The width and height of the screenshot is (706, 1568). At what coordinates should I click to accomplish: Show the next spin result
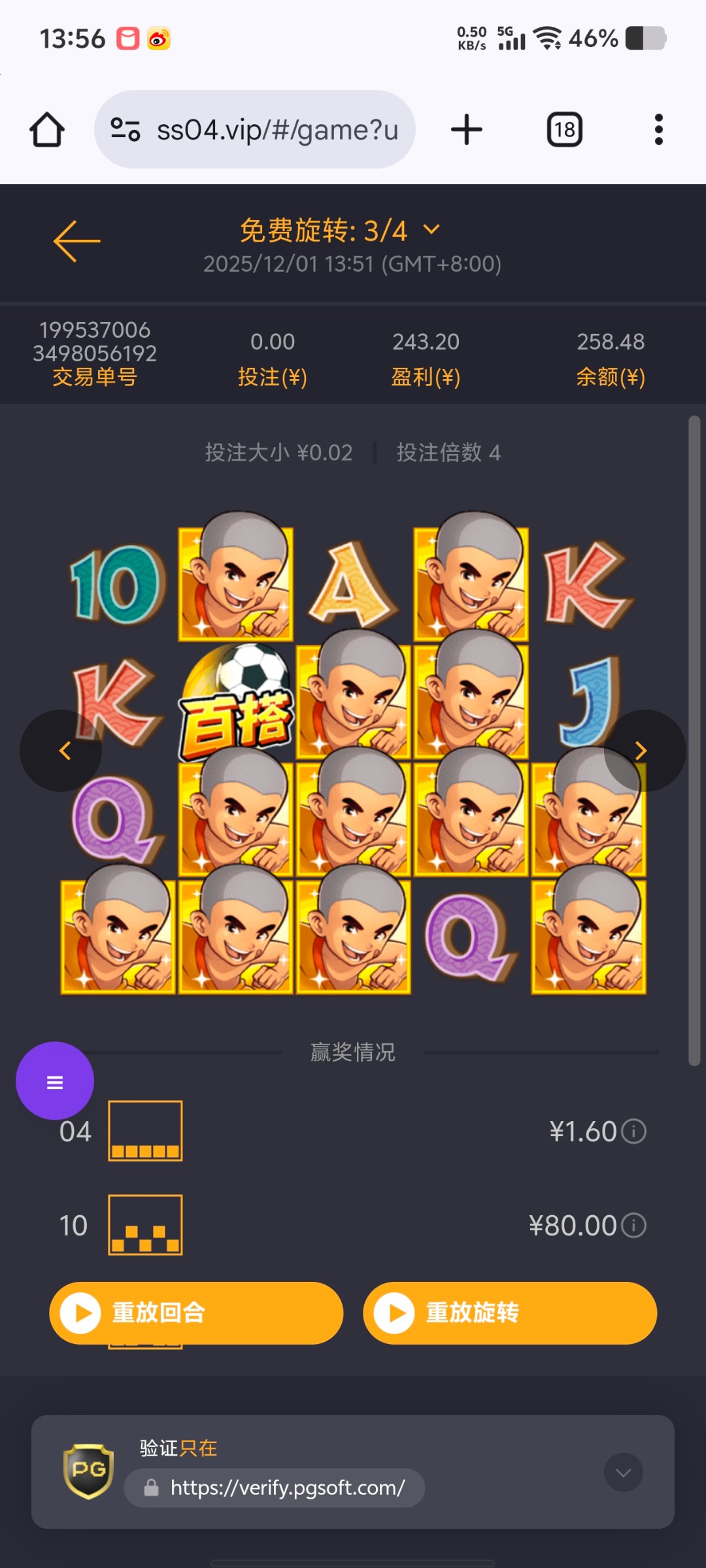(x=643, y=751)
